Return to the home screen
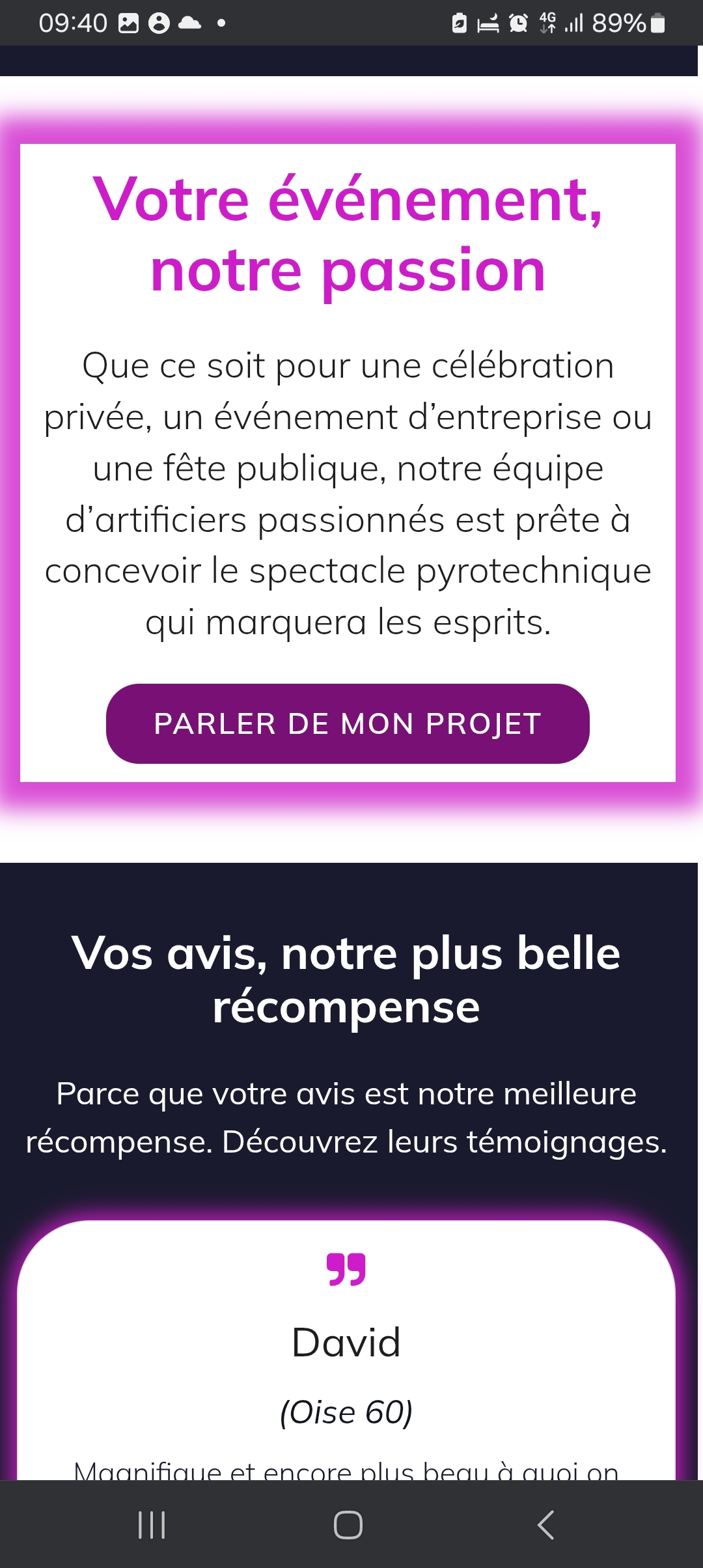The height and width of the screenshot is (1568, 703). 348,1524
